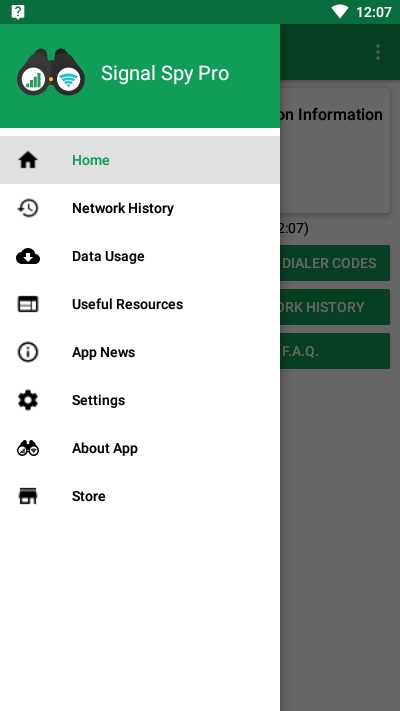Tap the Dialer Codes button
400x711 pixels.
335,263
